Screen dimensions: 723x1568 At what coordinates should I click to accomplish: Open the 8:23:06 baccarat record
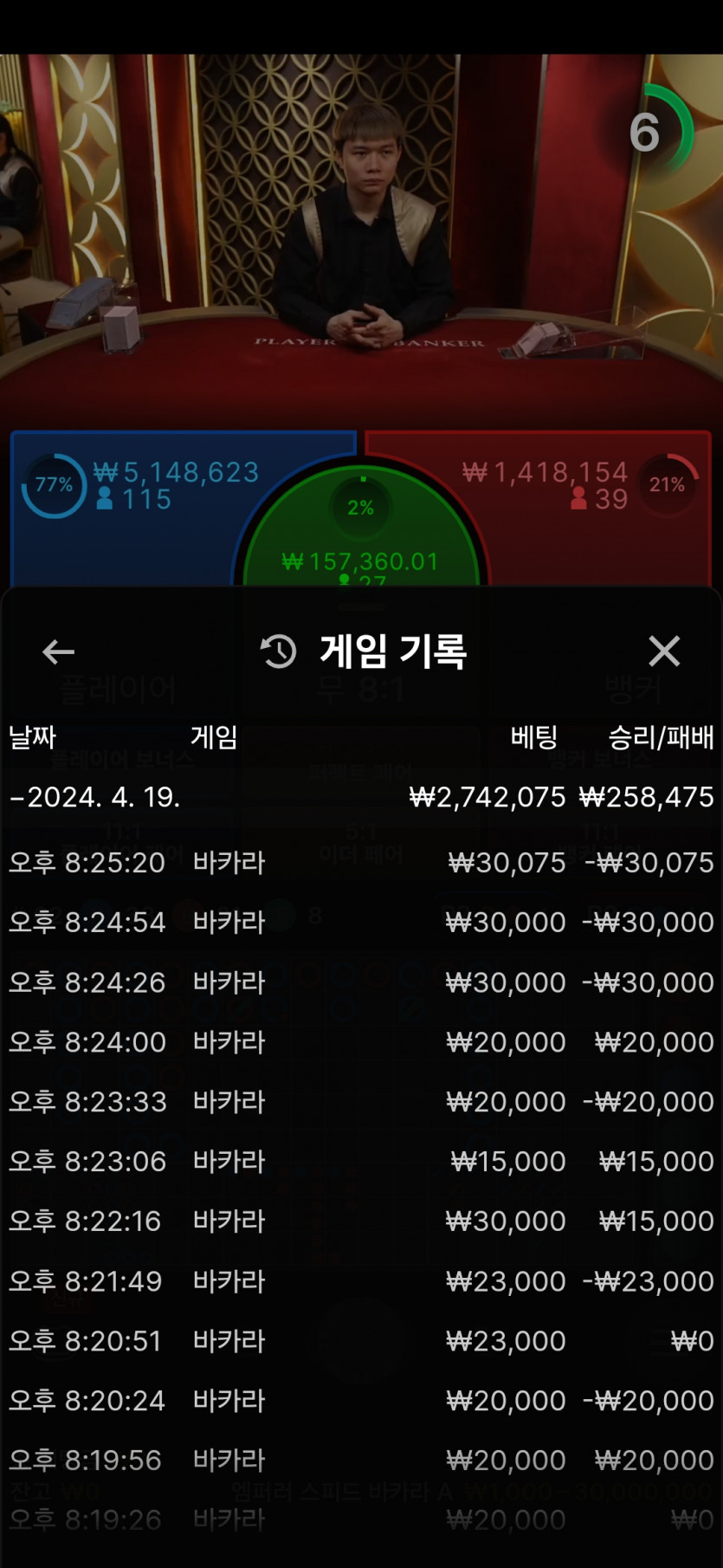click(361, 1162)
